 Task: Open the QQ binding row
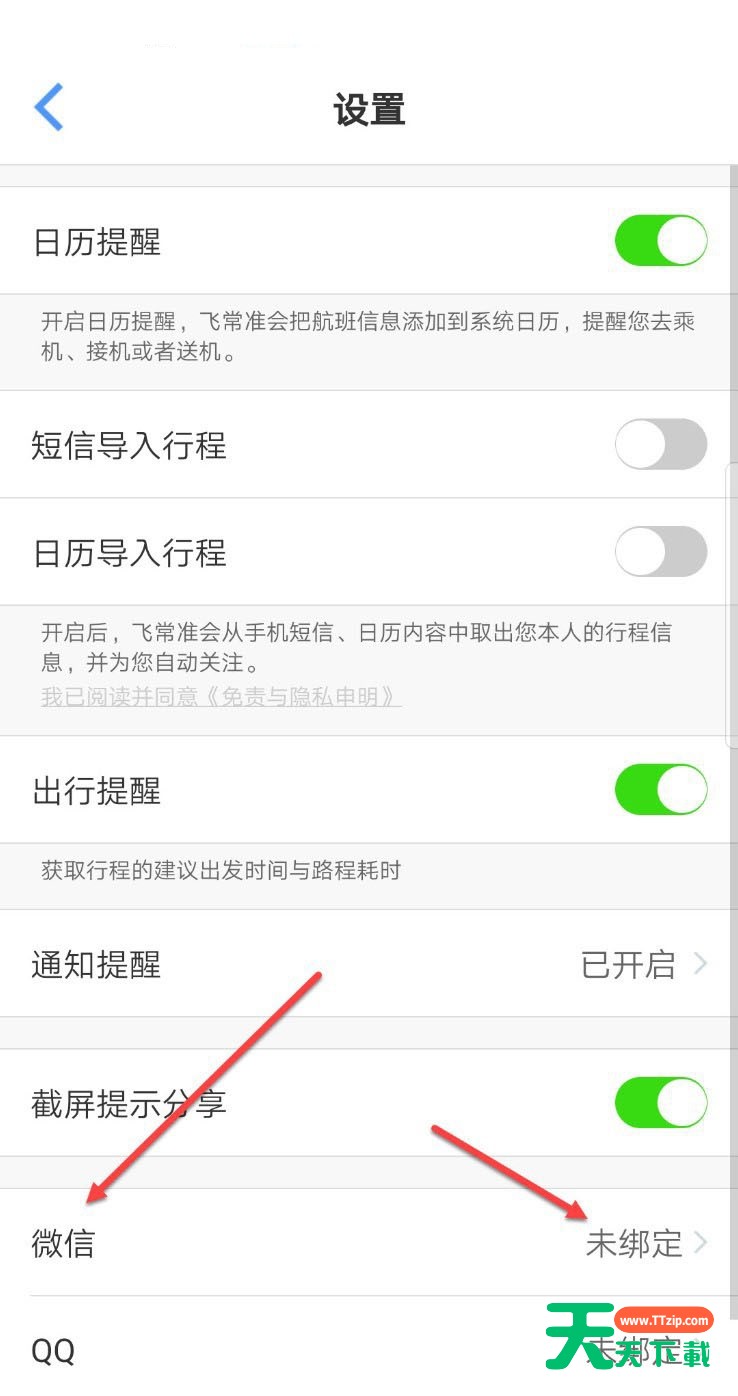click(x=300, y=1351)
